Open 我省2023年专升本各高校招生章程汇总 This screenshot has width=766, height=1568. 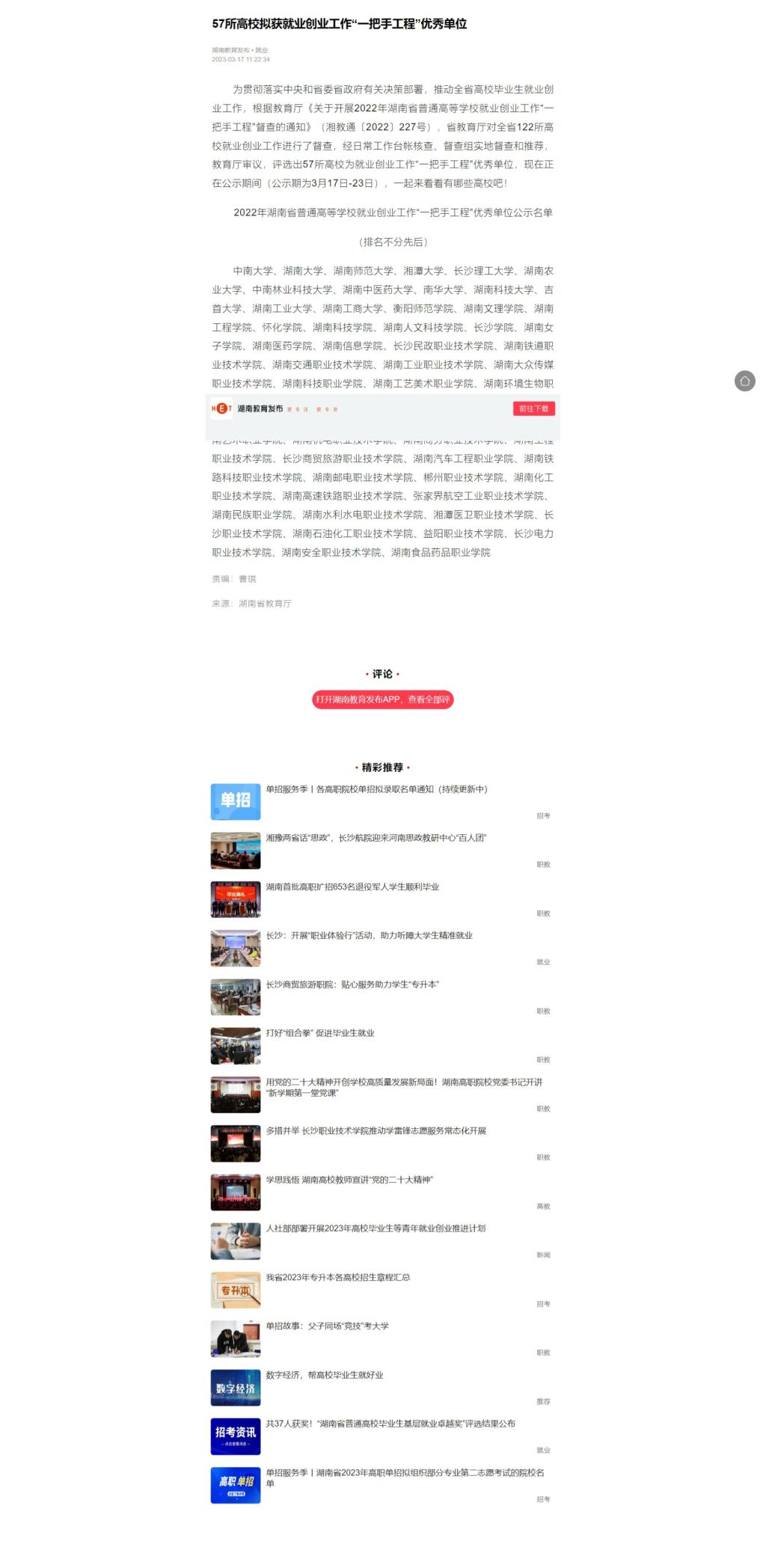pos(338,1277)
